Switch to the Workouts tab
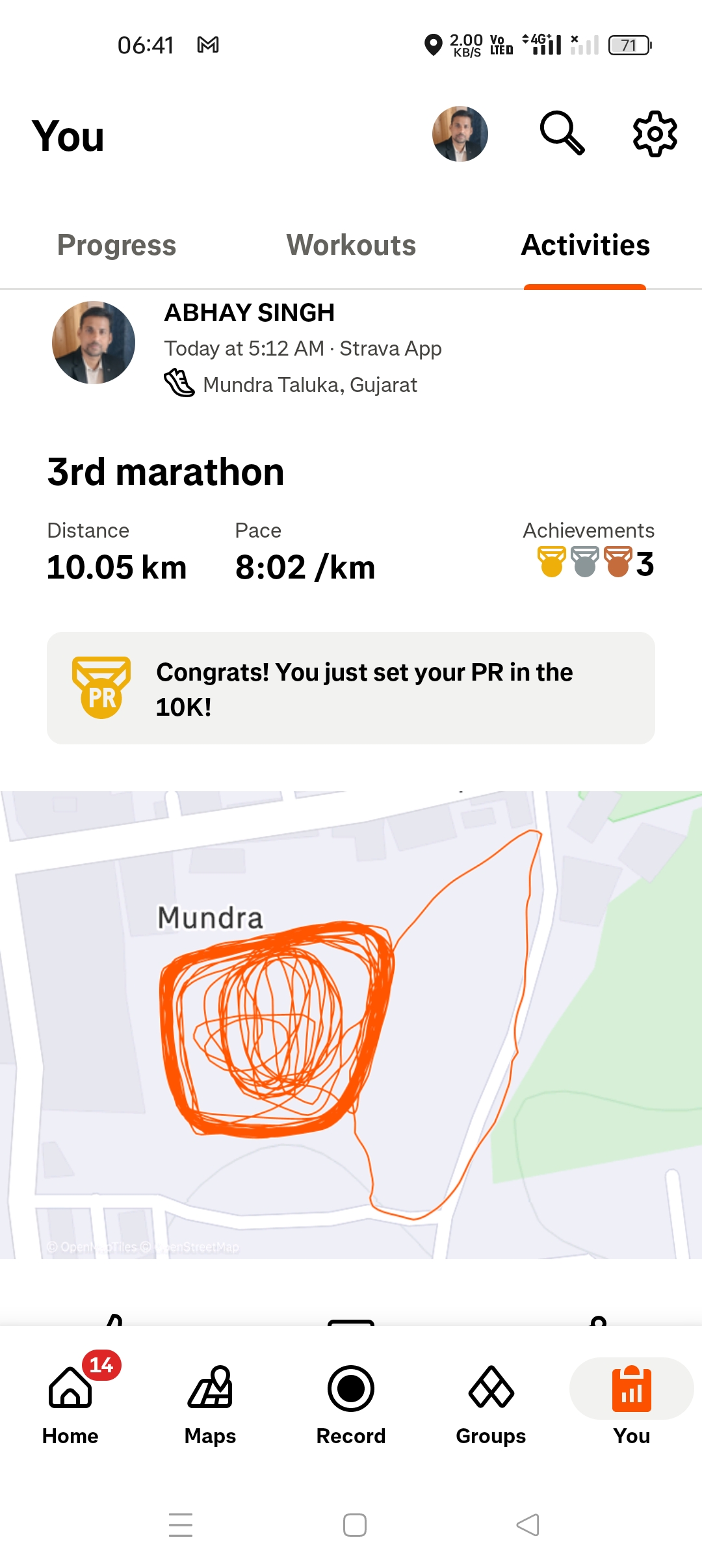The image size is (702, 1568). 351,246
